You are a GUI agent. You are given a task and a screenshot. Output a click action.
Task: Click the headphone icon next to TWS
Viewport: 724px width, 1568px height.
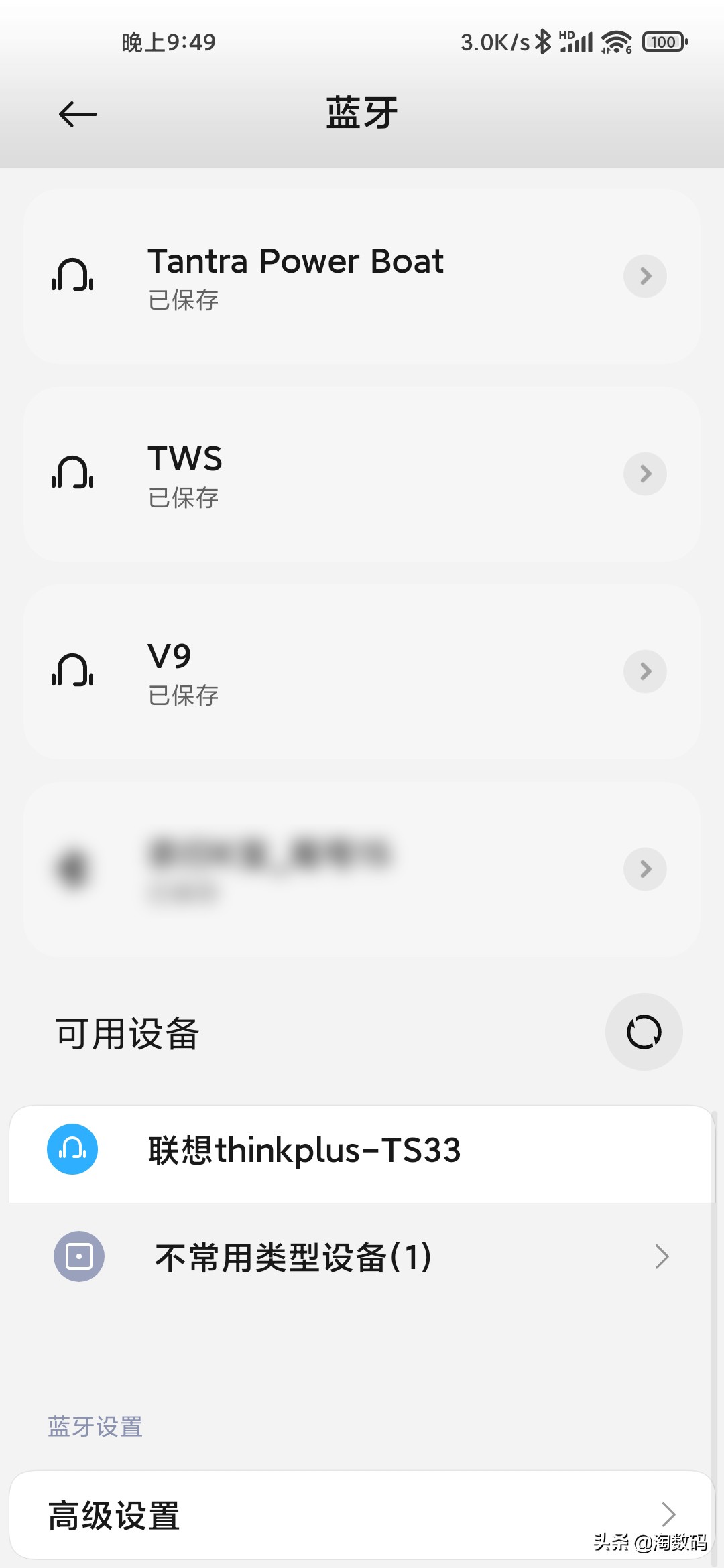coord(72,474)
